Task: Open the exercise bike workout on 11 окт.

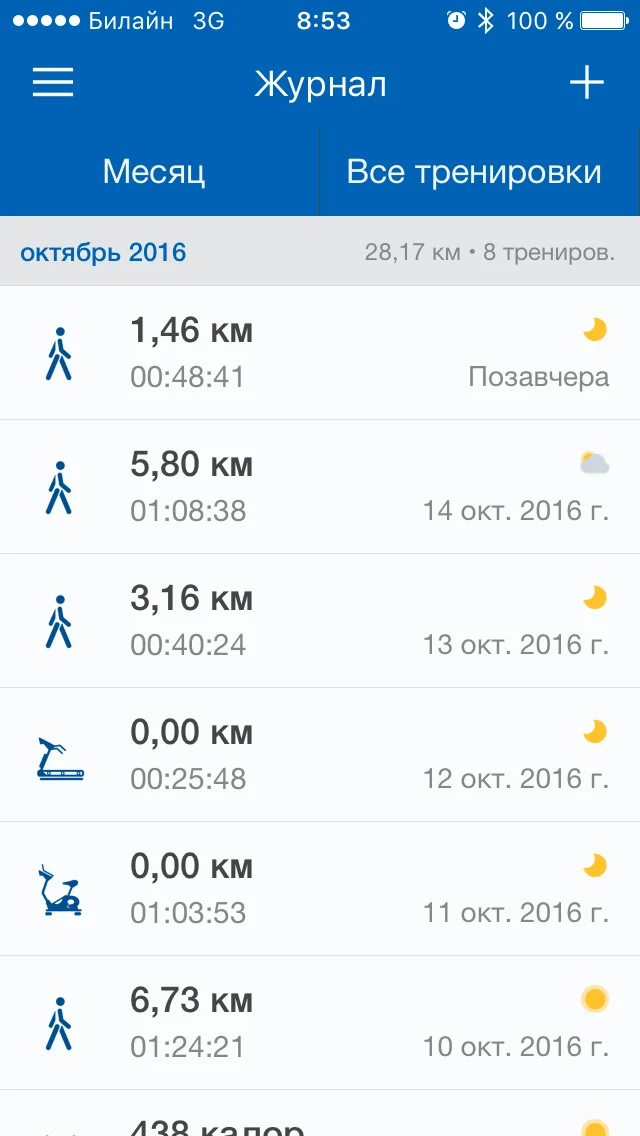Action: (320, 889)
